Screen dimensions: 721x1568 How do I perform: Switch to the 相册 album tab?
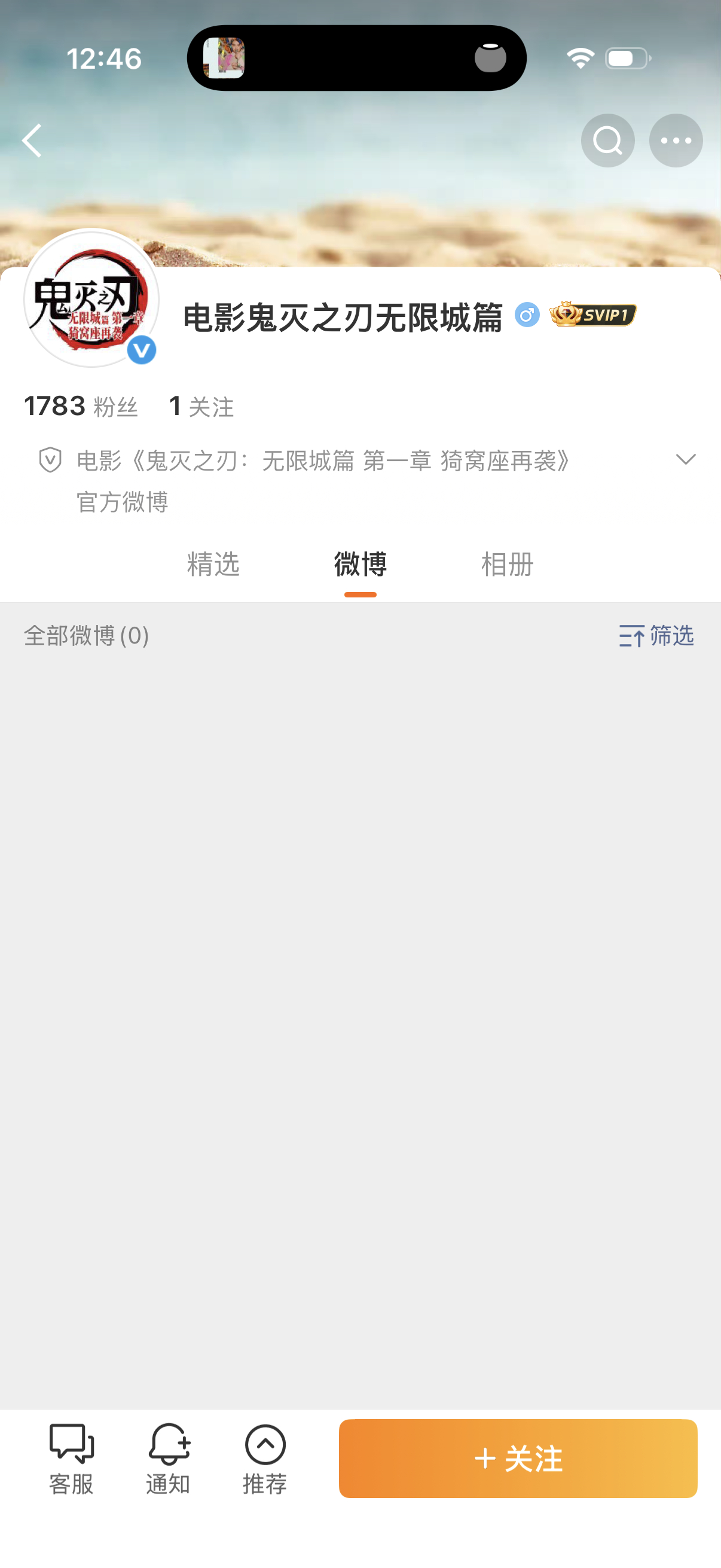pos(508,565)
